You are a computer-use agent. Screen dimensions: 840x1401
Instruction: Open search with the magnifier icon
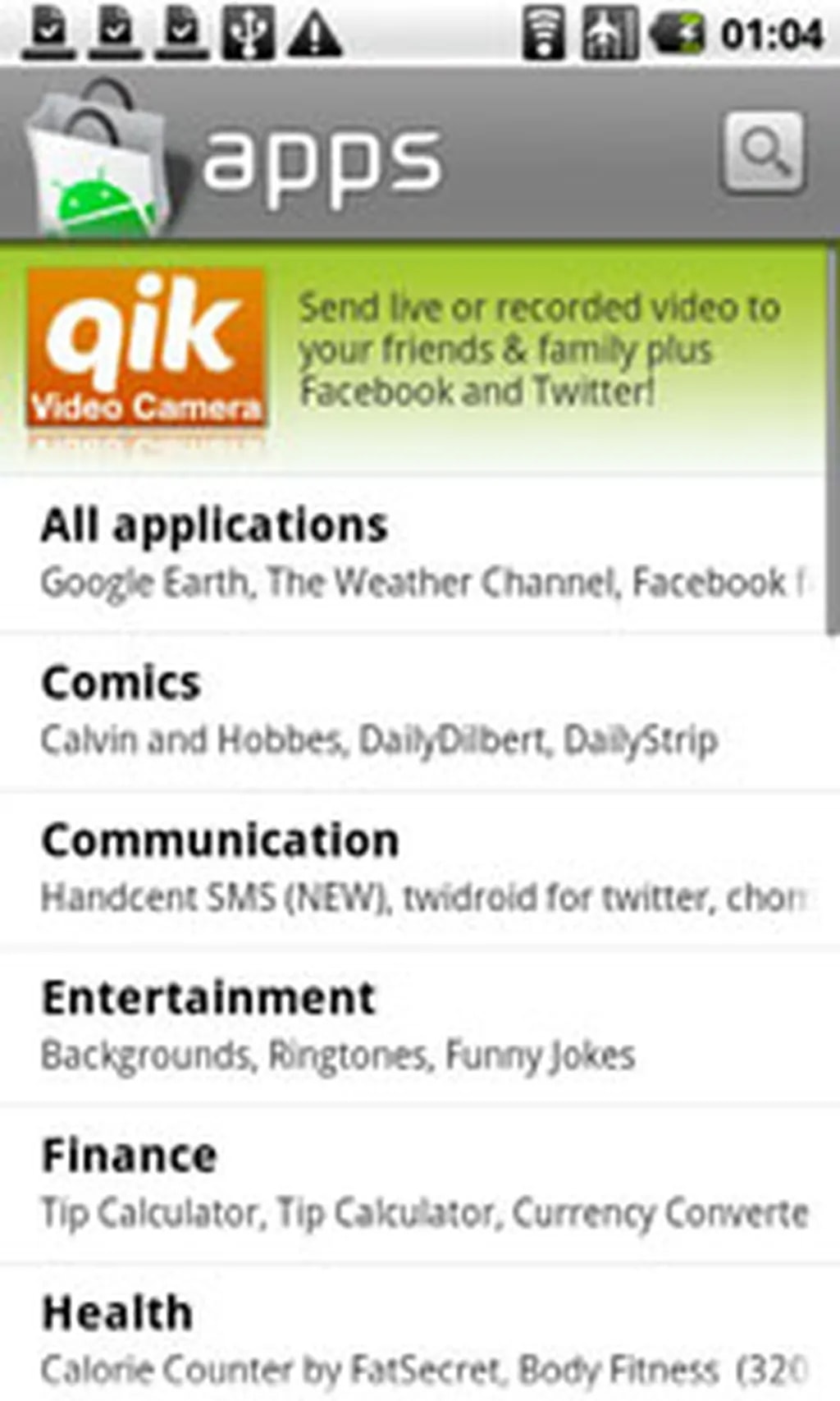tap(762, 153)
